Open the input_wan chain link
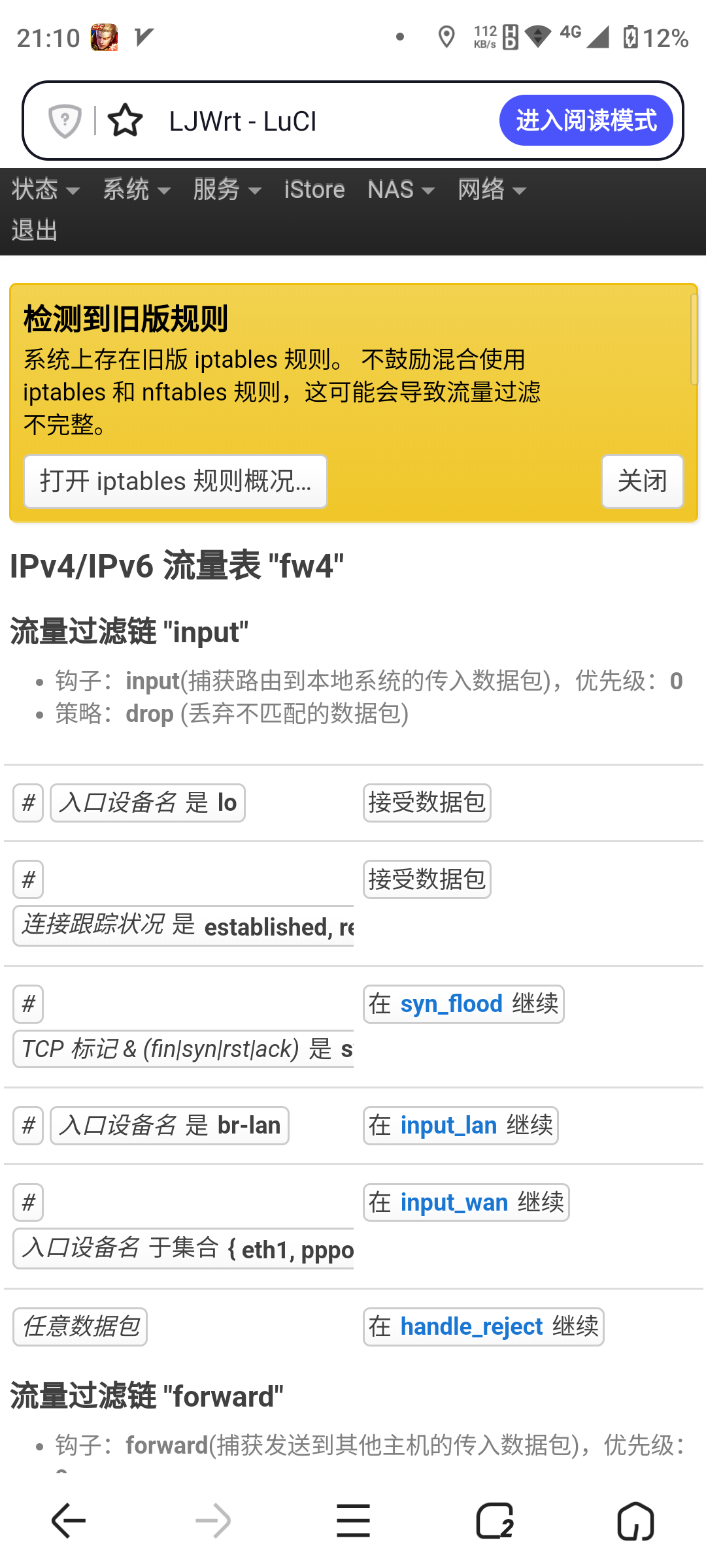The height and width of the screenshot is (1568, 706). pos(454,1202)
